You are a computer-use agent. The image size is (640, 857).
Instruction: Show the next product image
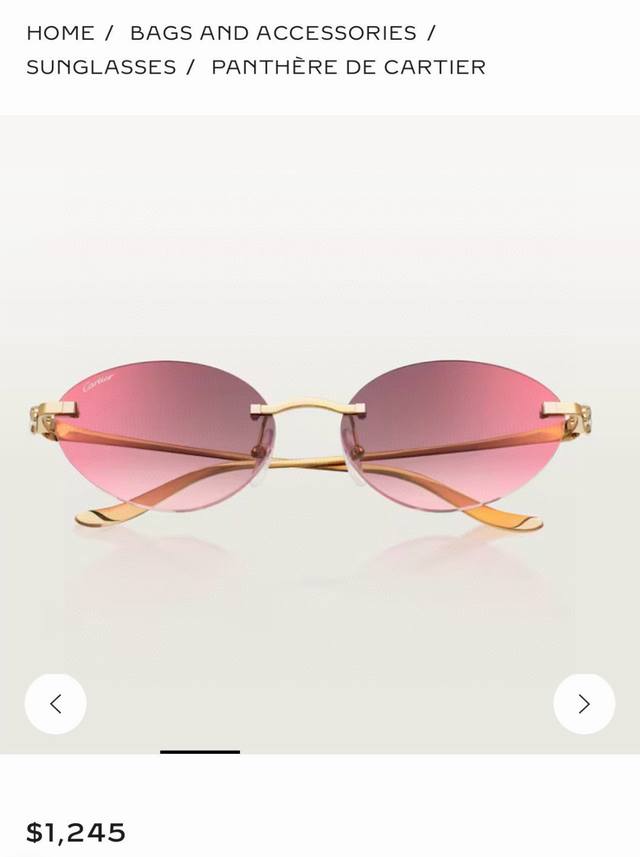click(584, 704)
